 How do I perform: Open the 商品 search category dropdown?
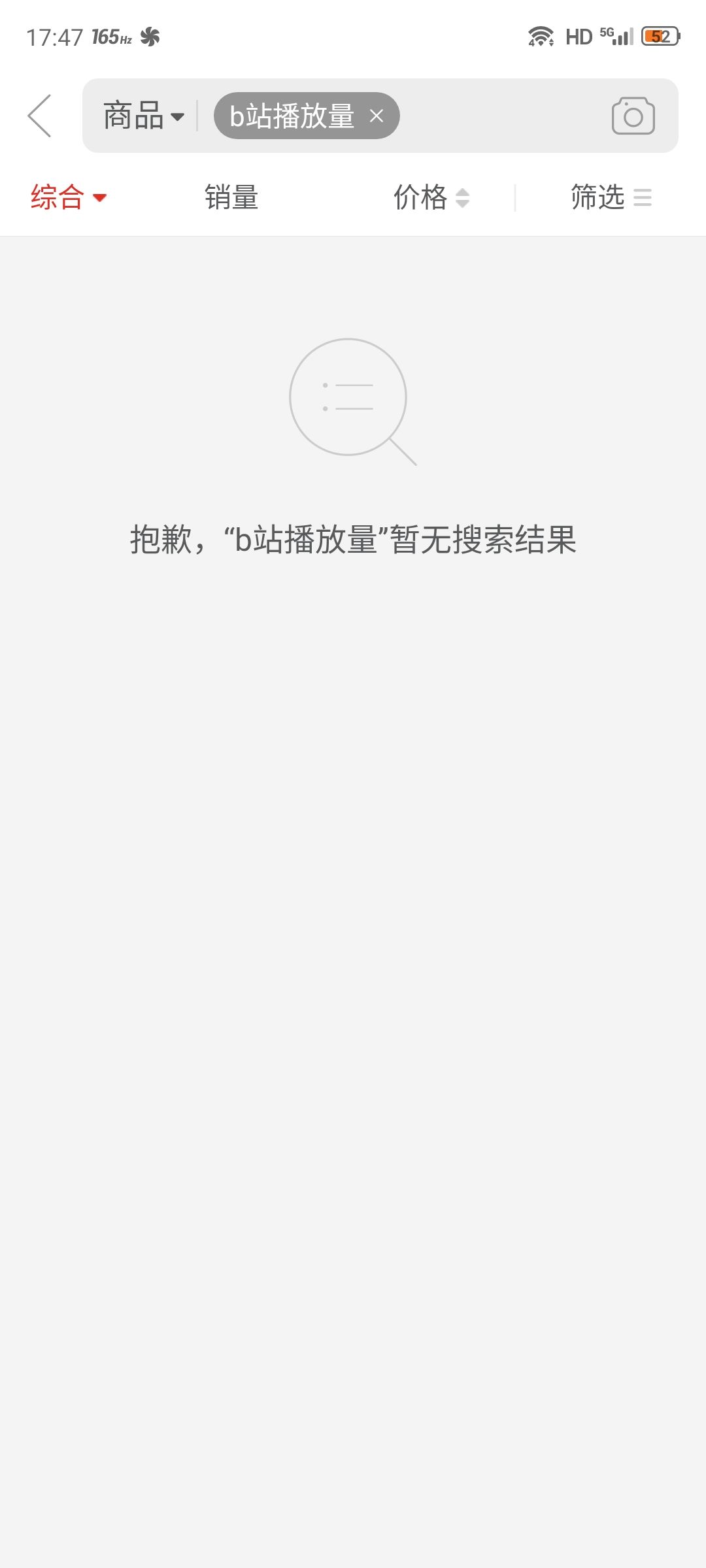(141, 115)
